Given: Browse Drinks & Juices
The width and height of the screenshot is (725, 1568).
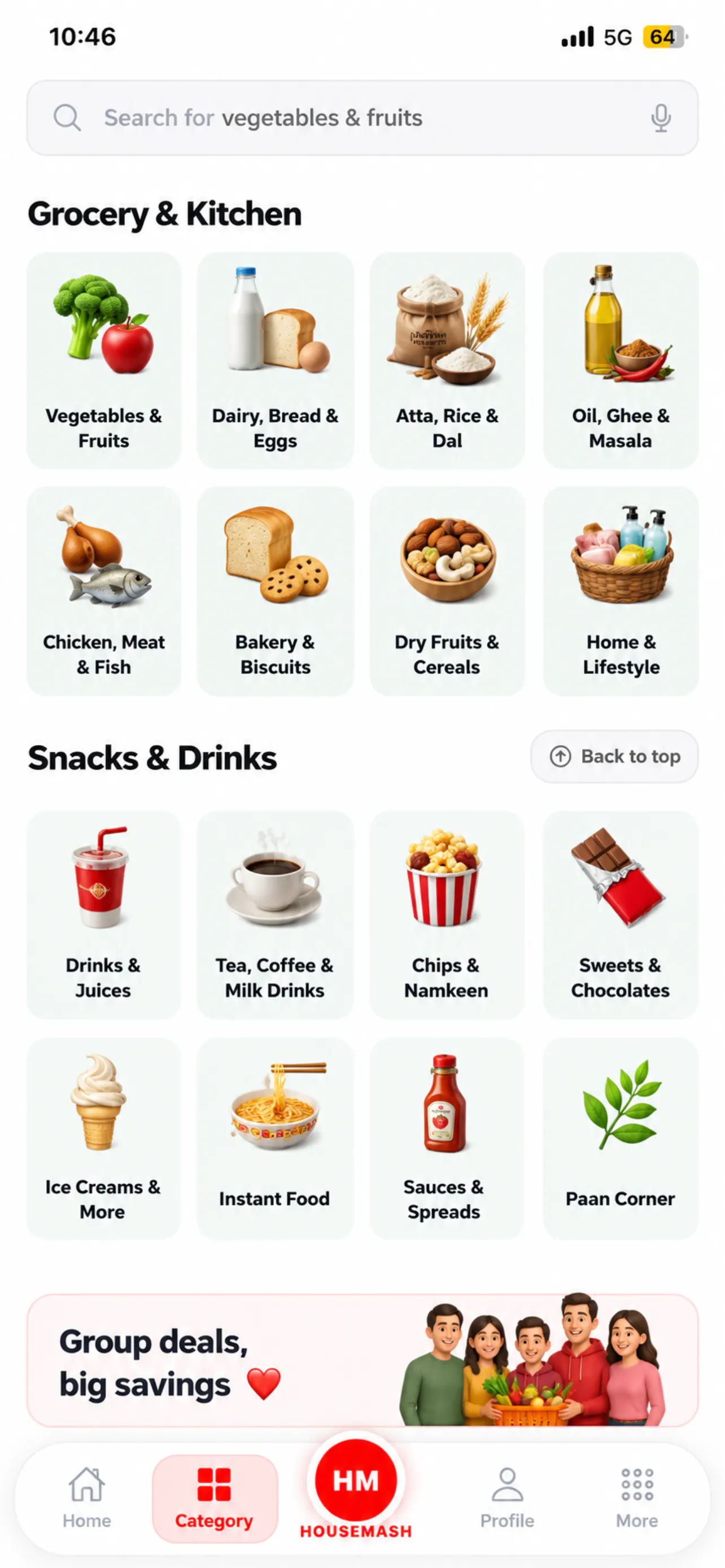Looking at the screenshot, I should [103, 914].
